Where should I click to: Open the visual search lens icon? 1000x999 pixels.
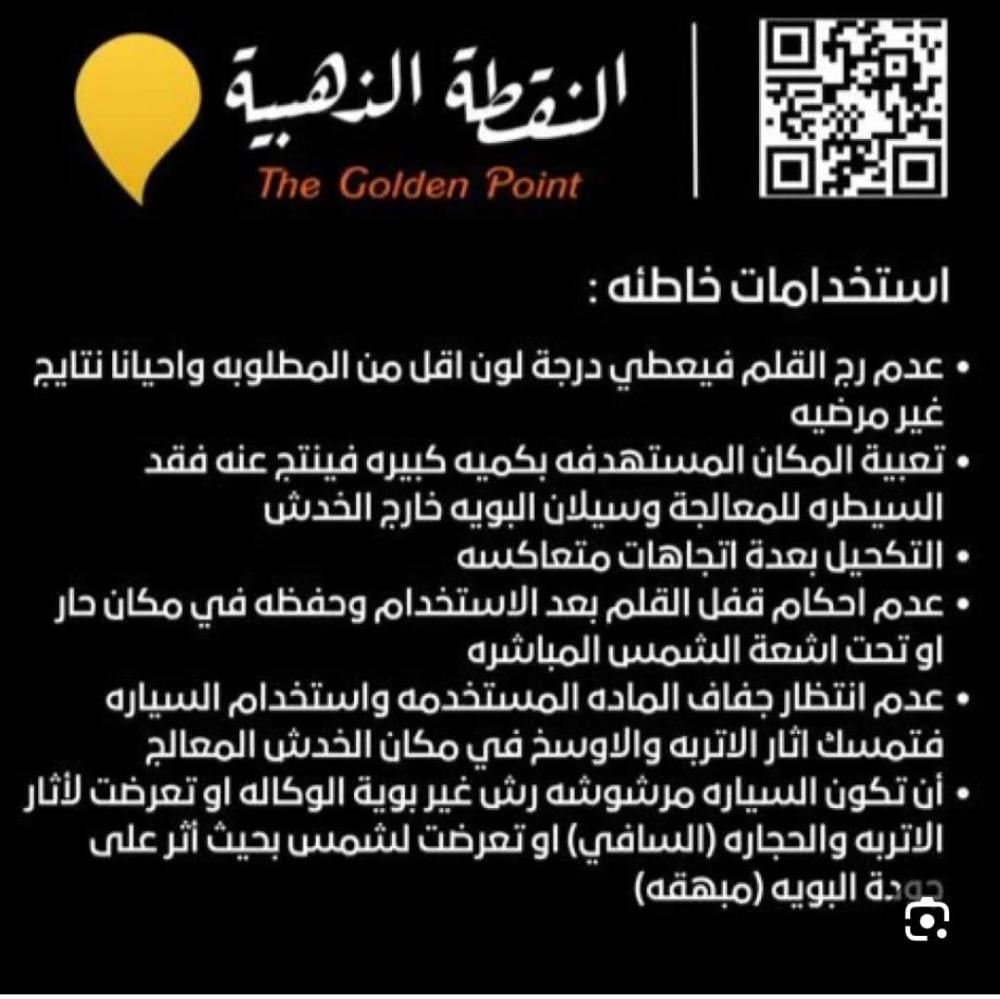click(926, 919)
